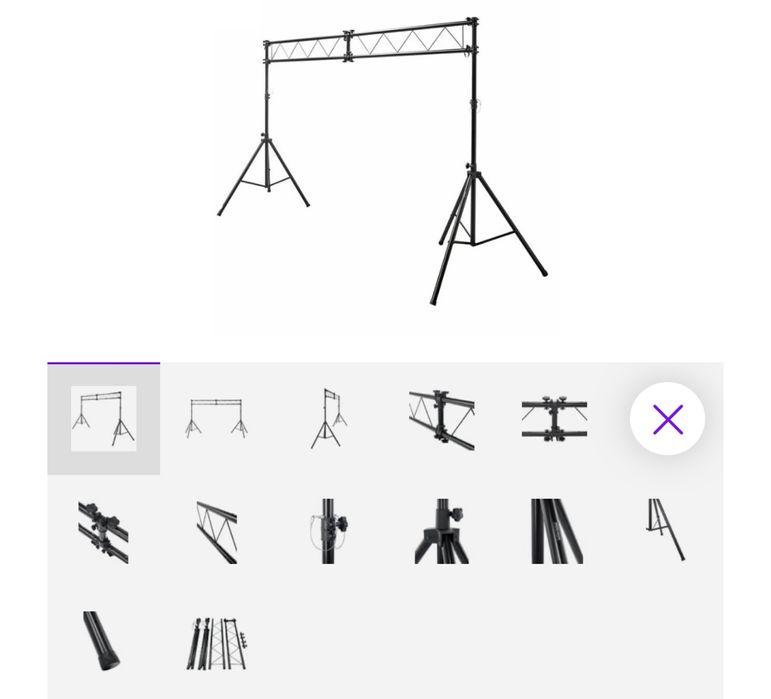Select the small tripod base thumbnail
The height and width of the screenshot is (699, 771).
(x=666, y=531)
